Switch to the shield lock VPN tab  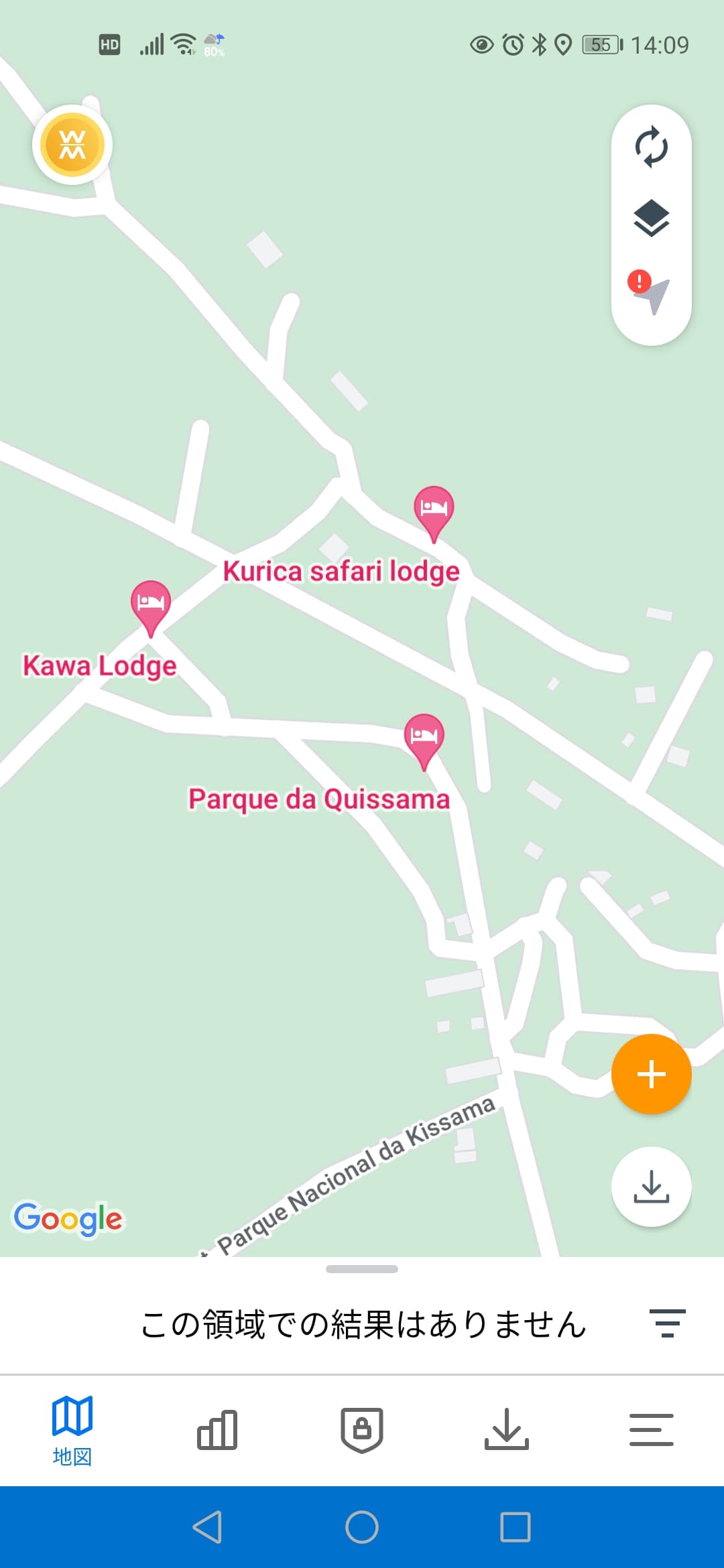point(362,1429)
